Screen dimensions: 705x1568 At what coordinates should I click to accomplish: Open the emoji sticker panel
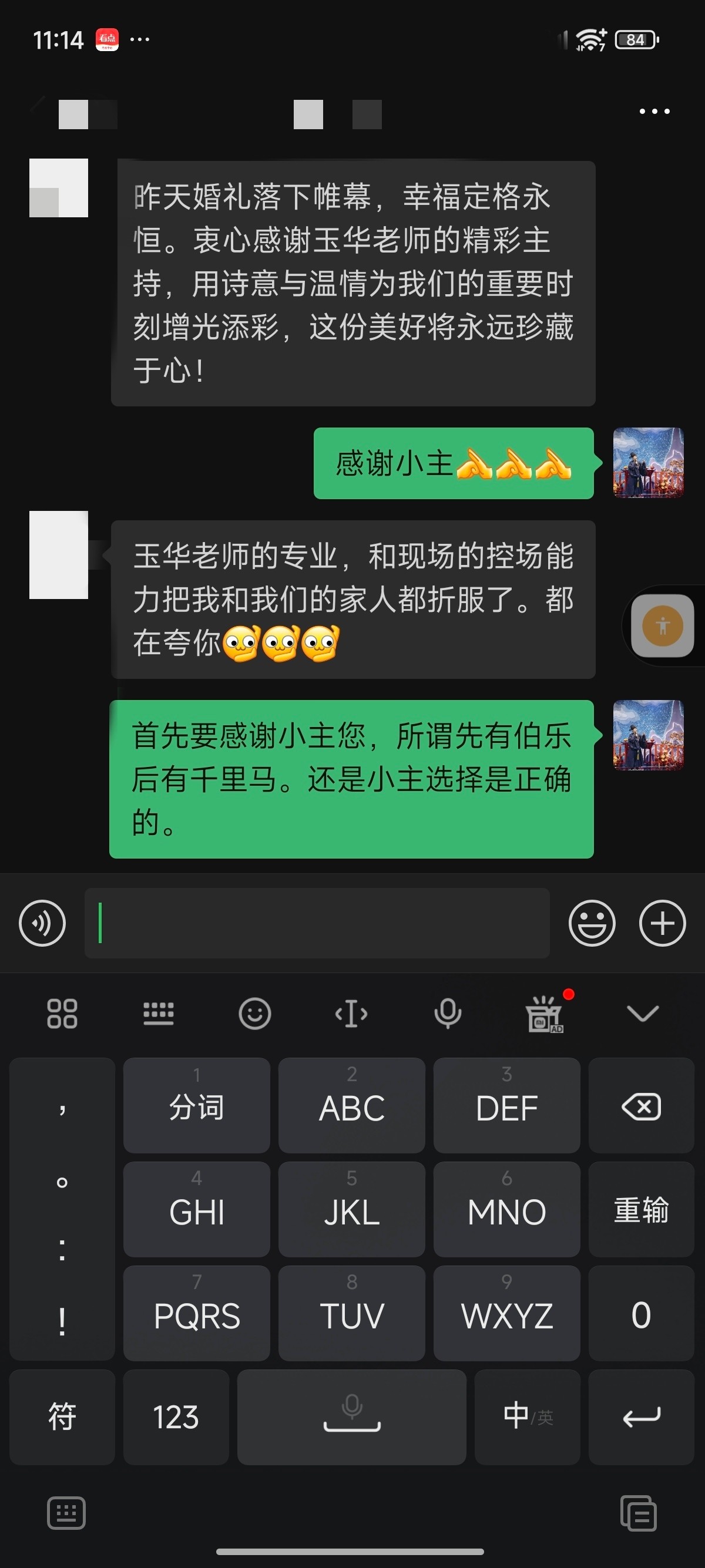pos(592,923)
